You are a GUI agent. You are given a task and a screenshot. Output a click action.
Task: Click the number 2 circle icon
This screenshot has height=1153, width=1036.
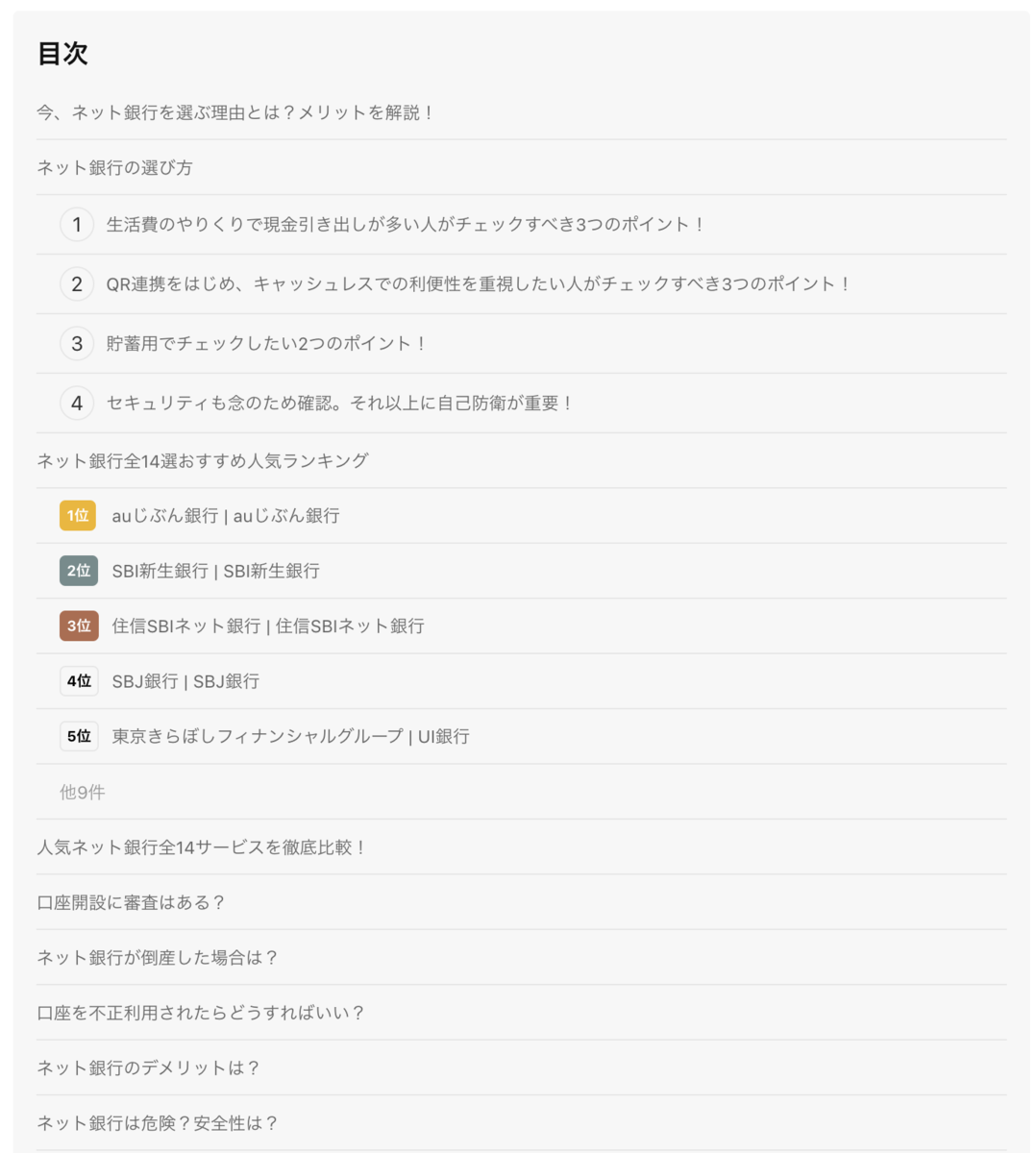coord(77,283)
